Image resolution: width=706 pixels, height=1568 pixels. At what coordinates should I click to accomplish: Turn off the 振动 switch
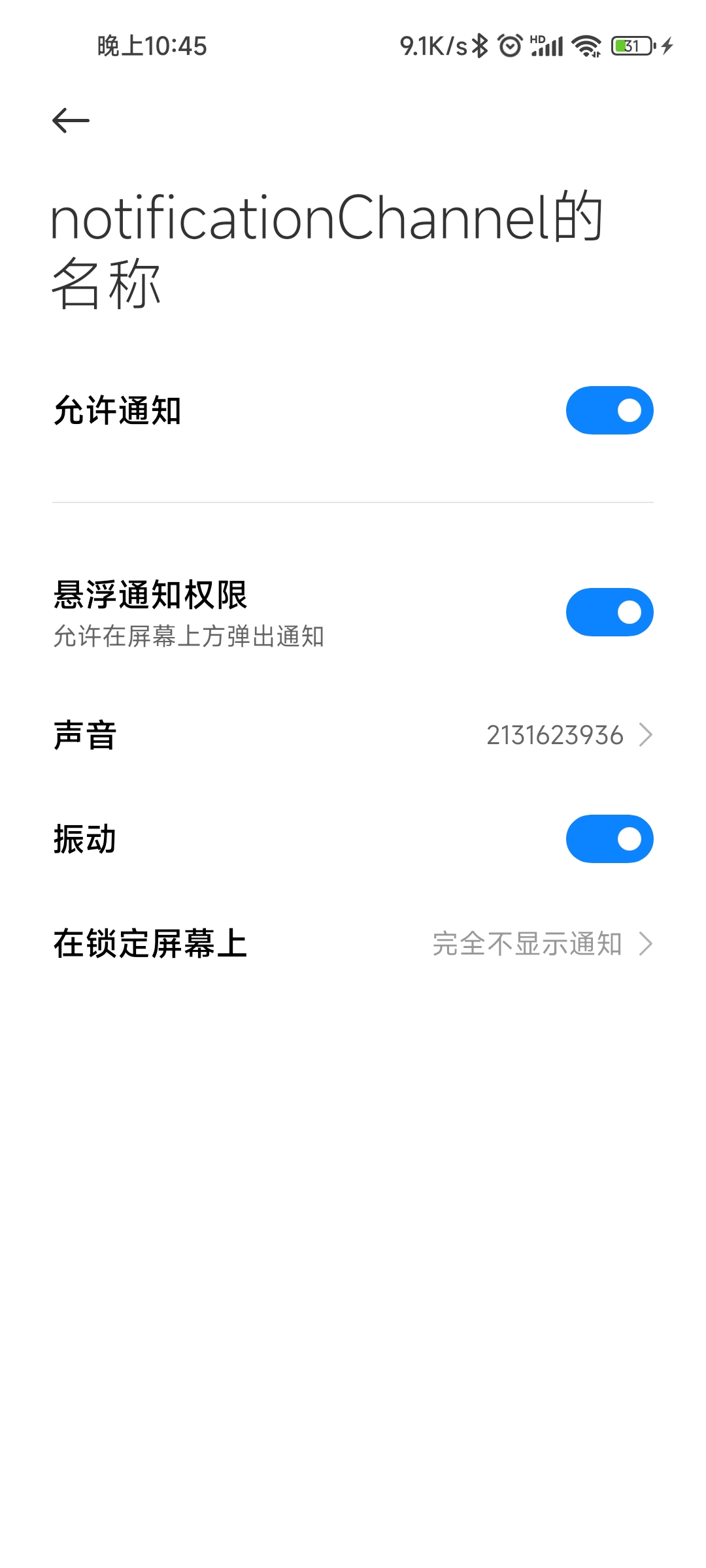pyautogui.click(x=609, y=839)
